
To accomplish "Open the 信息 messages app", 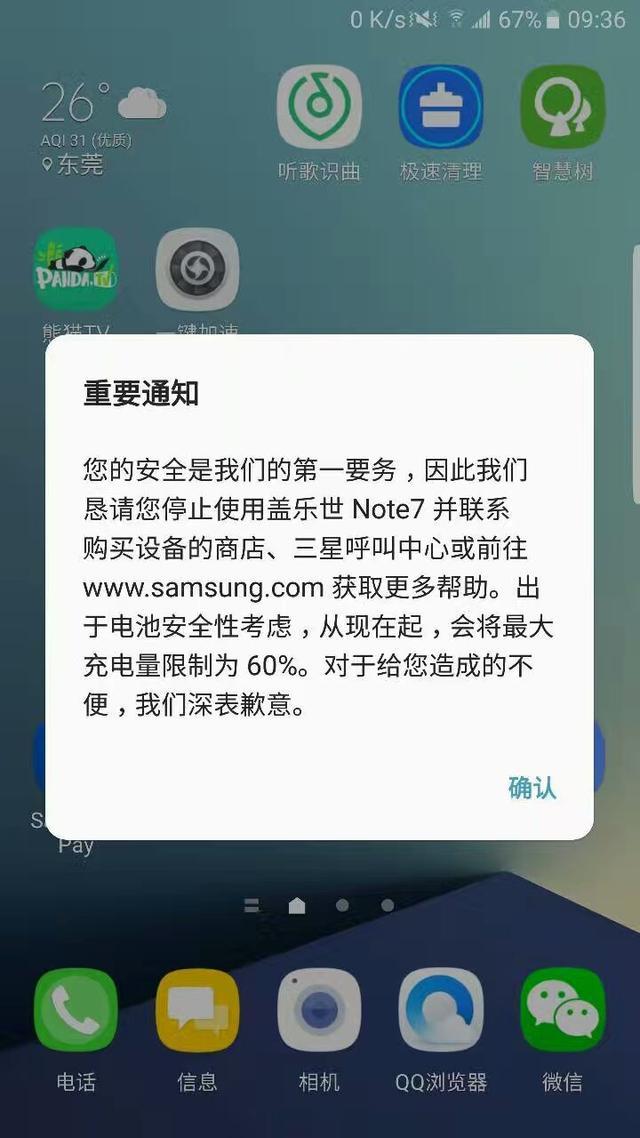I will 197,1010.
